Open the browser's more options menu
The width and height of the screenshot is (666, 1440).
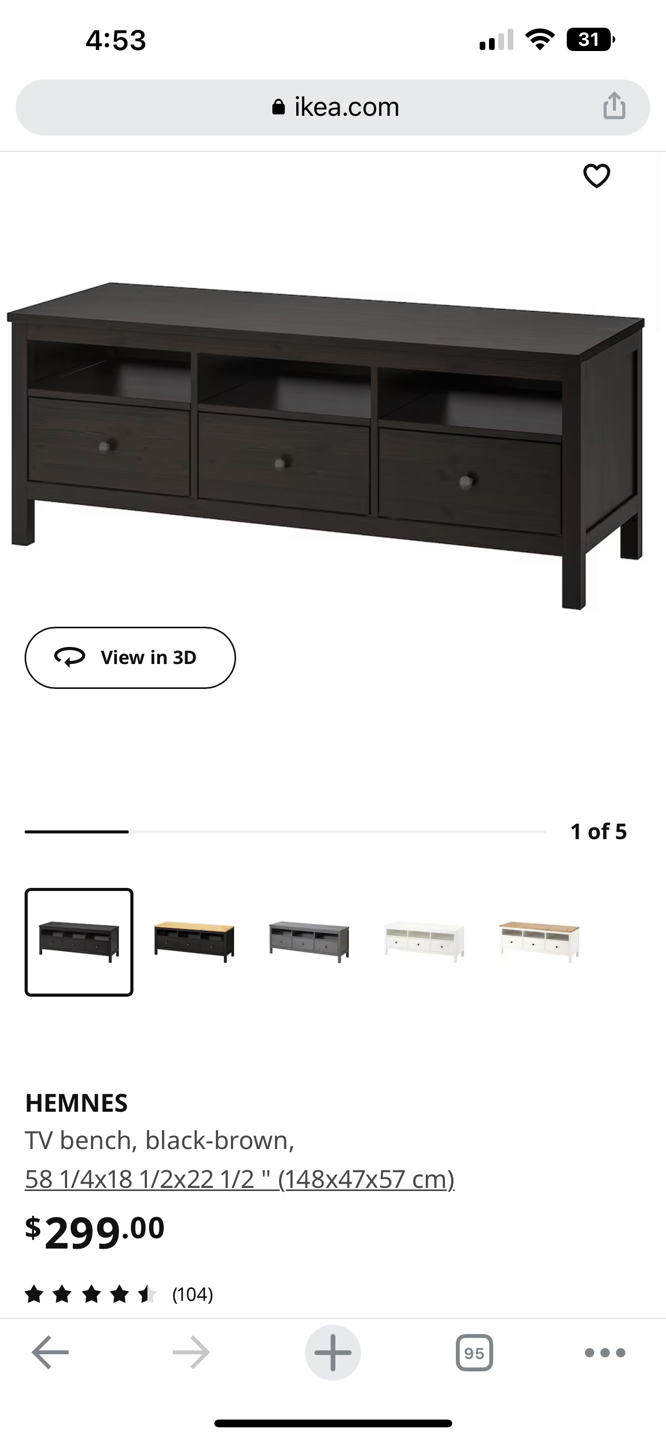(x=605, y=1353)
